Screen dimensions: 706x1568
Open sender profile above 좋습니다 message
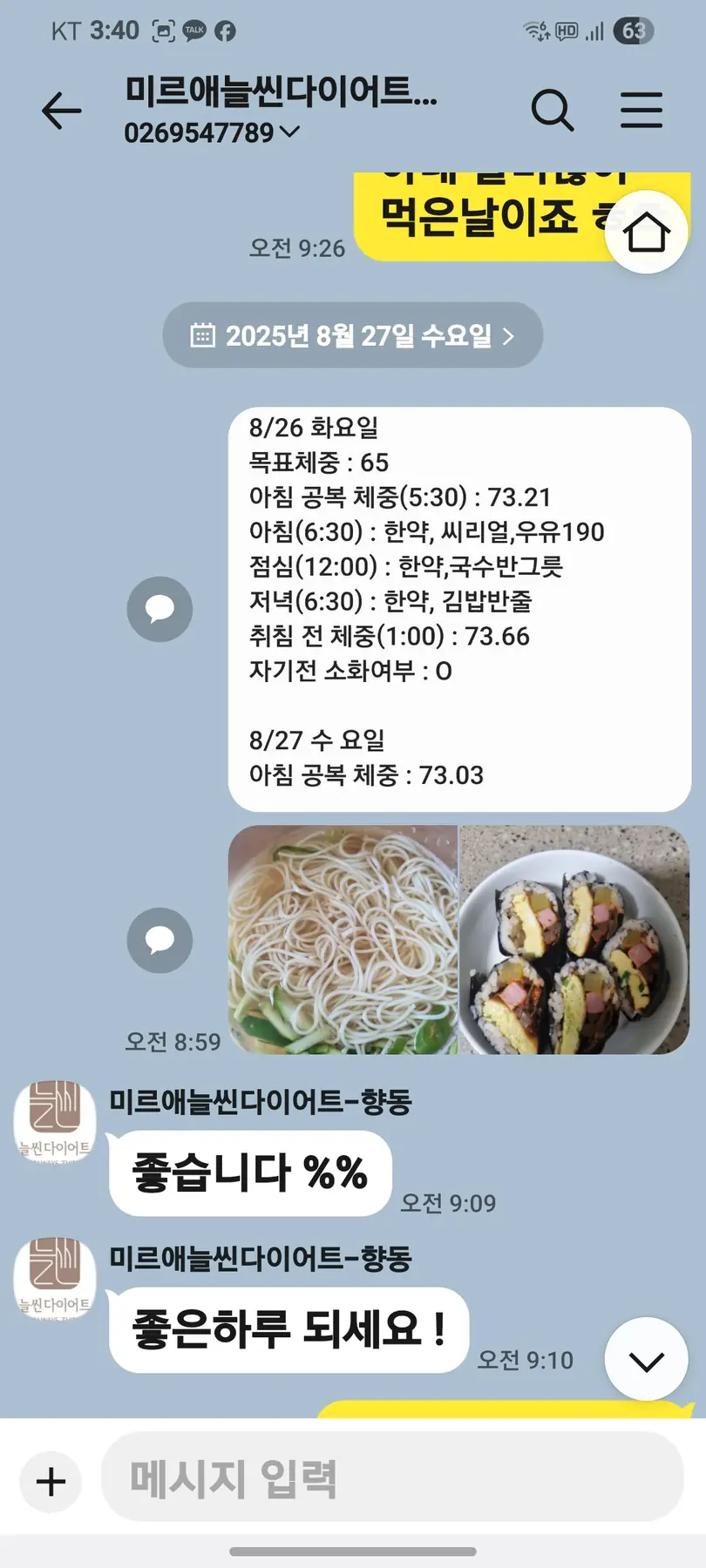click(x=55, y=1120)
